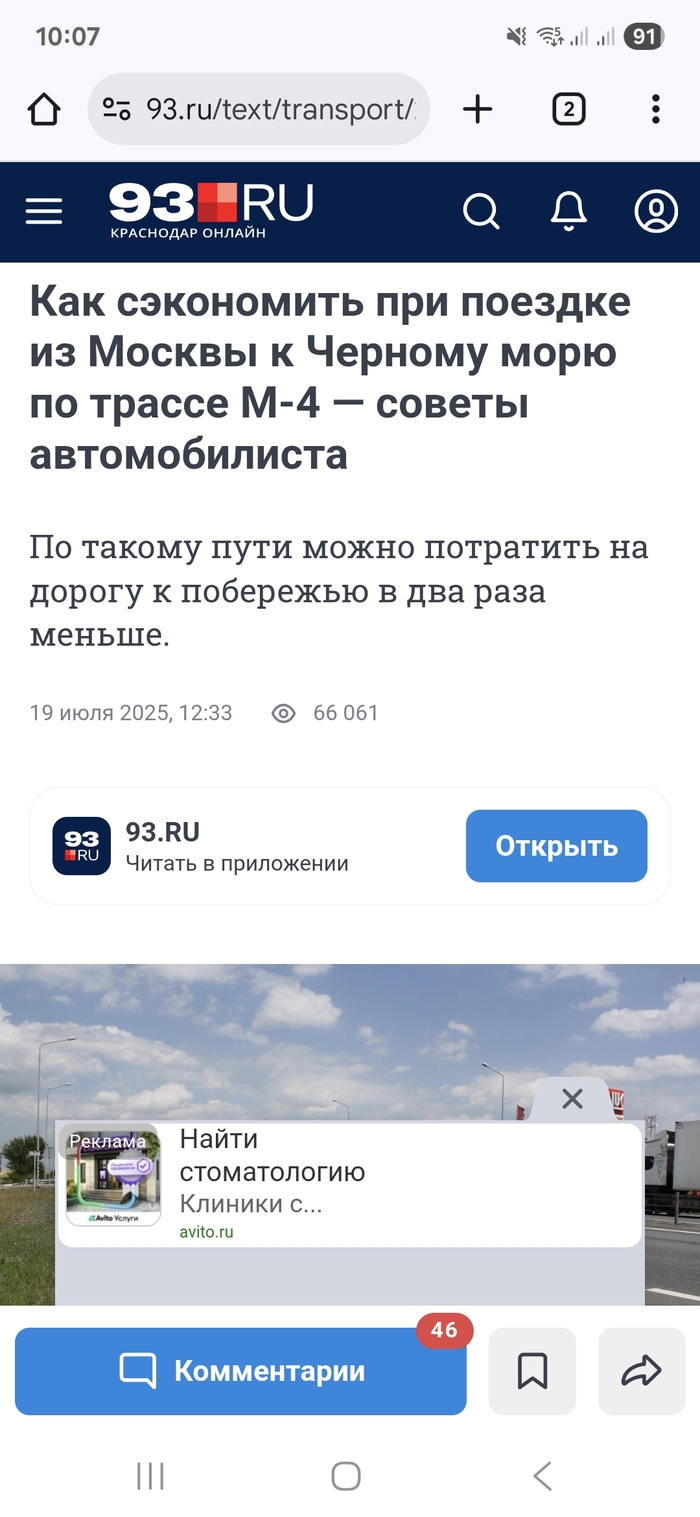
Task: Open the browser overflow menu
Action: click(655, 109)
